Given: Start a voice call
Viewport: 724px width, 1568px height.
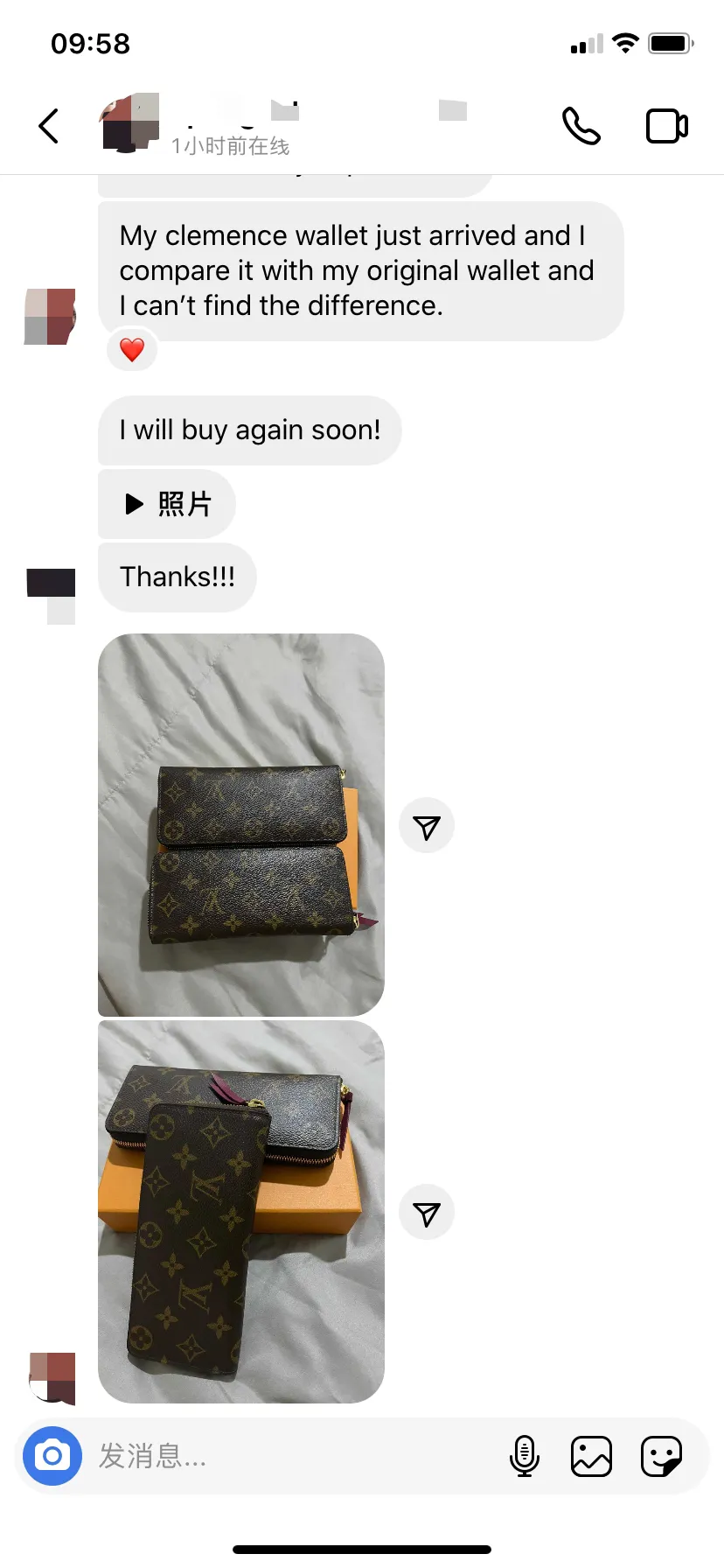Looking at the screenshot, I should (581, 126).
